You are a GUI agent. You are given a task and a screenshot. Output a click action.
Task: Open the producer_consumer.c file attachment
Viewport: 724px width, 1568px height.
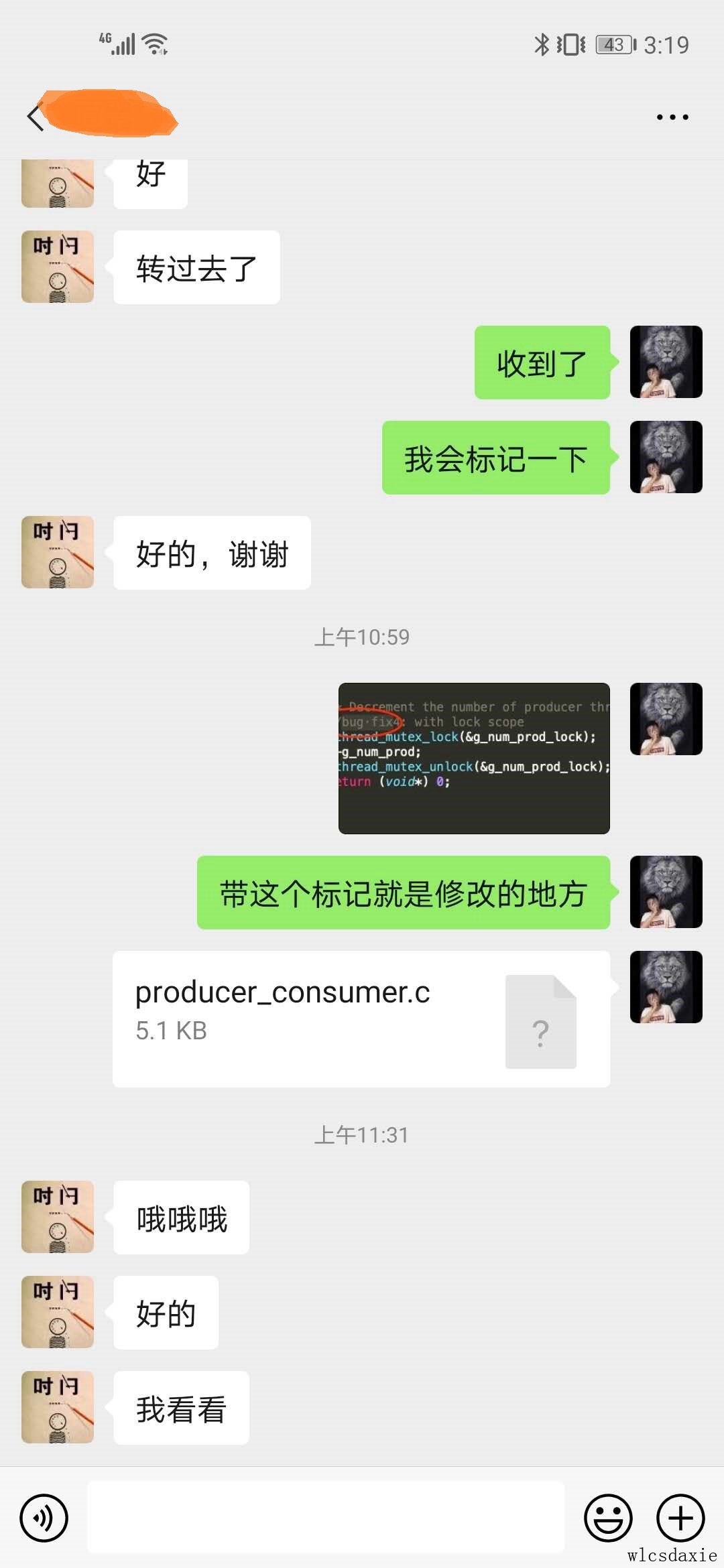click(x=361, y=1019)
